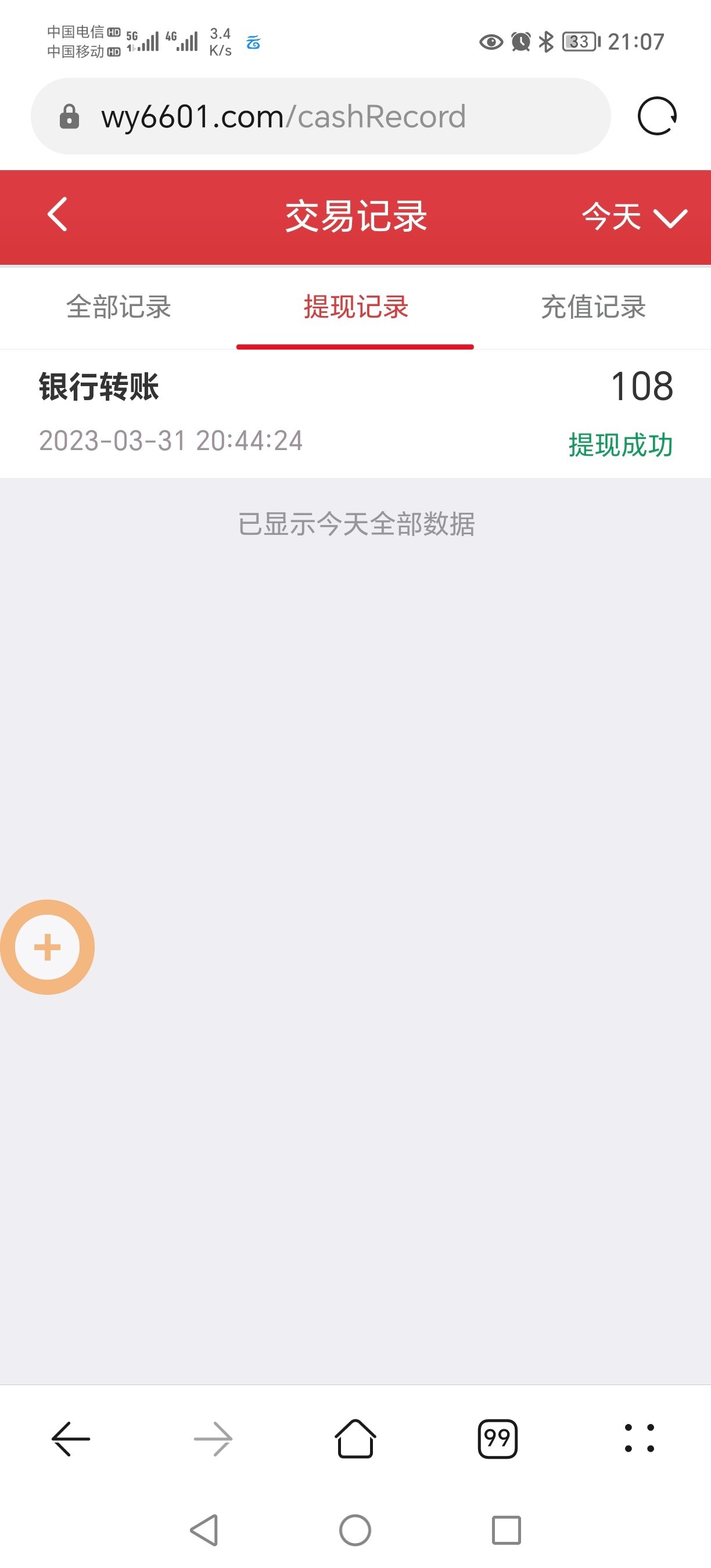This screenshot has height=1568, width=711.
Task: Open the 银行转账 108 withdrawal record
Action: (x=355, y=413)
